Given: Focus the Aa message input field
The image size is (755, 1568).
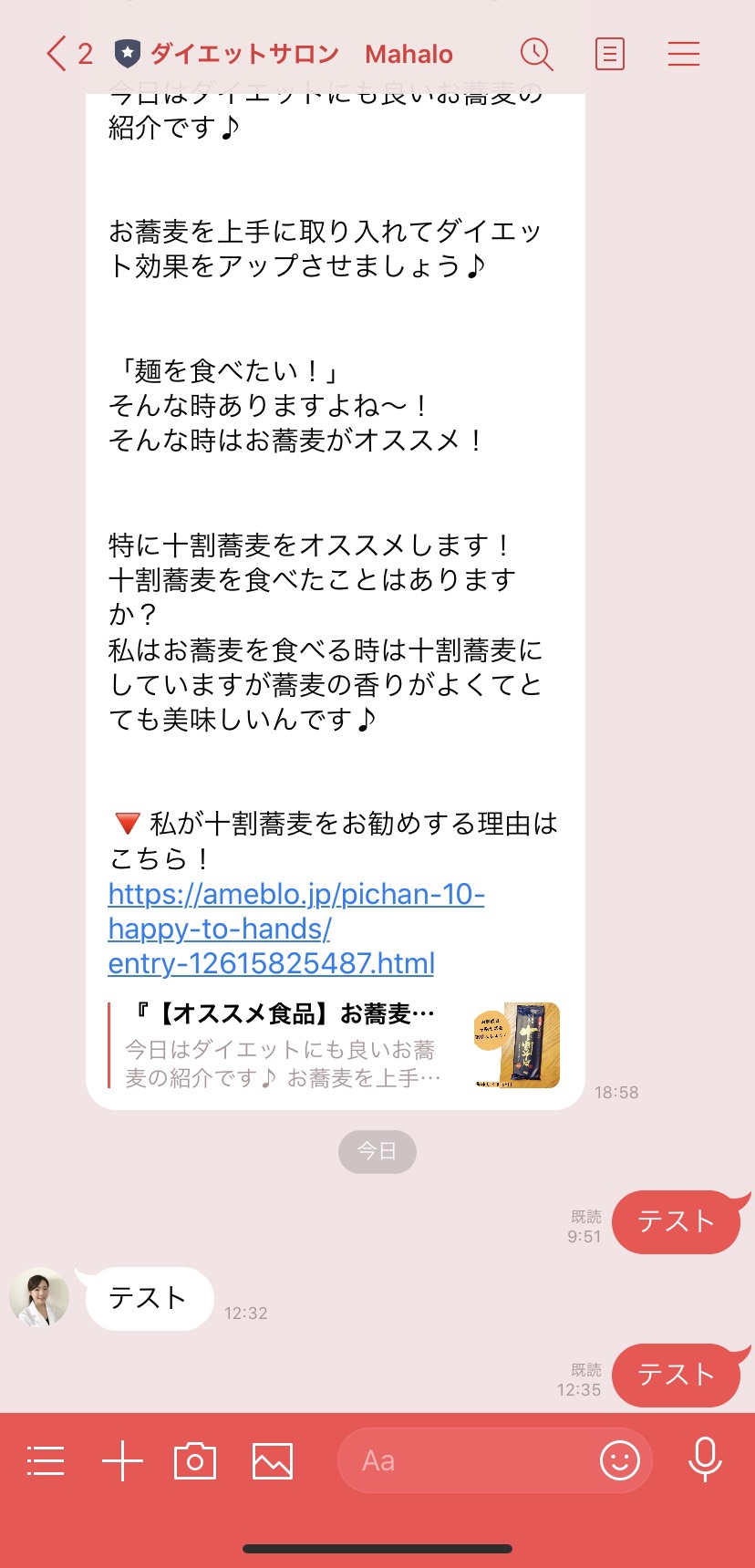Looking at the screenshot, I should click(465, 1460).
